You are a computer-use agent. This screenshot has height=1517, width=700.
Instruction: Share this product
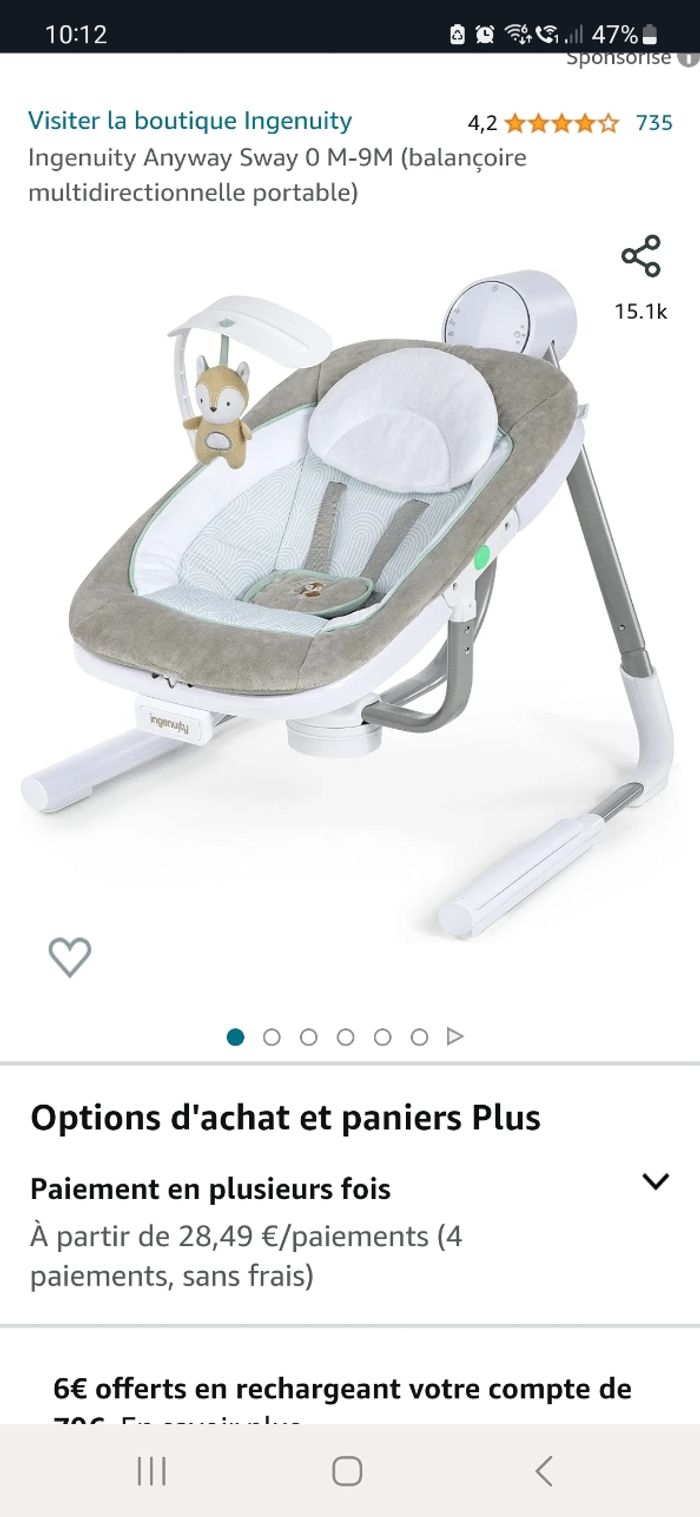641,256
